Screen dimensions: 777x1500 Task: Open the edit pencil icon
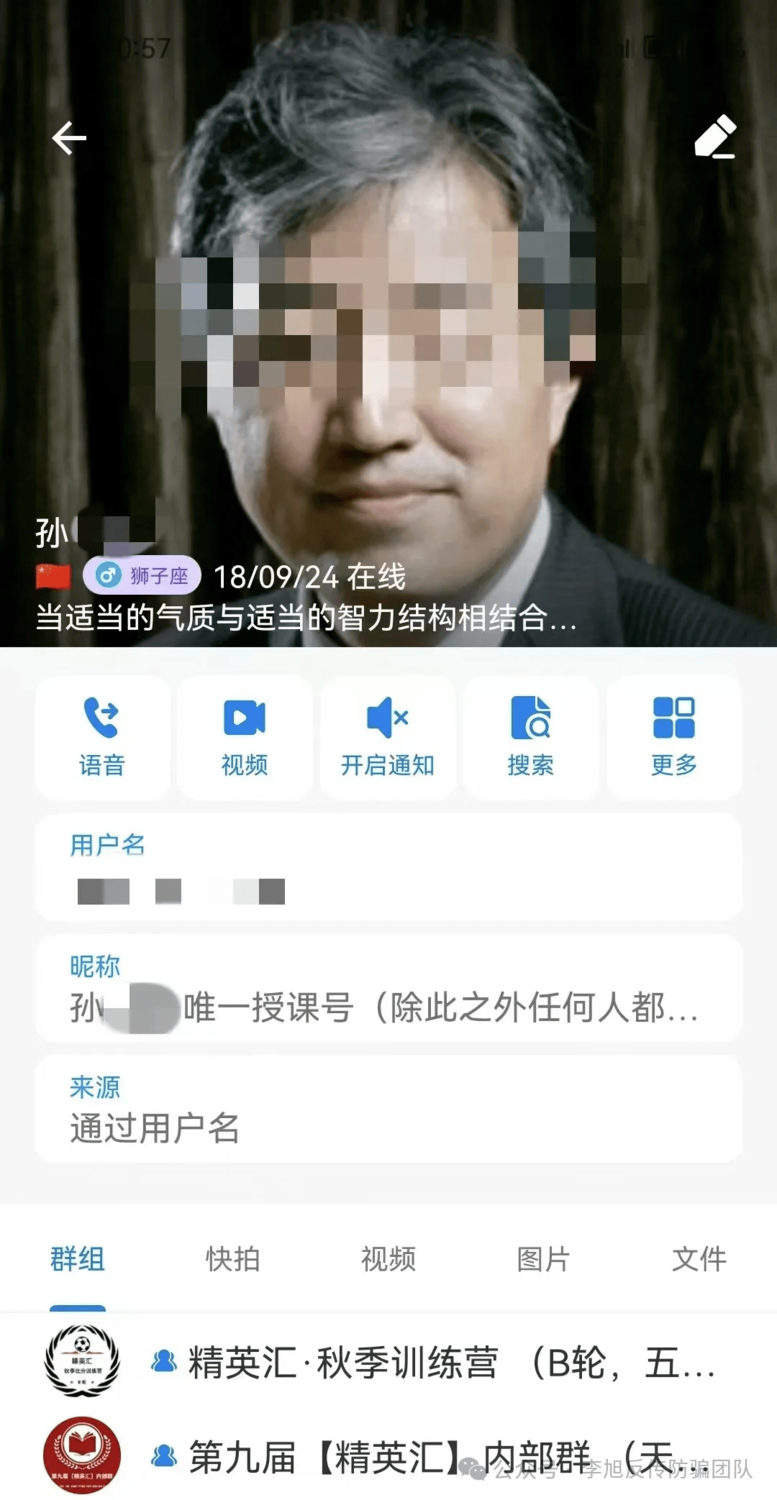pyautogui.click(x=715, y=137)
